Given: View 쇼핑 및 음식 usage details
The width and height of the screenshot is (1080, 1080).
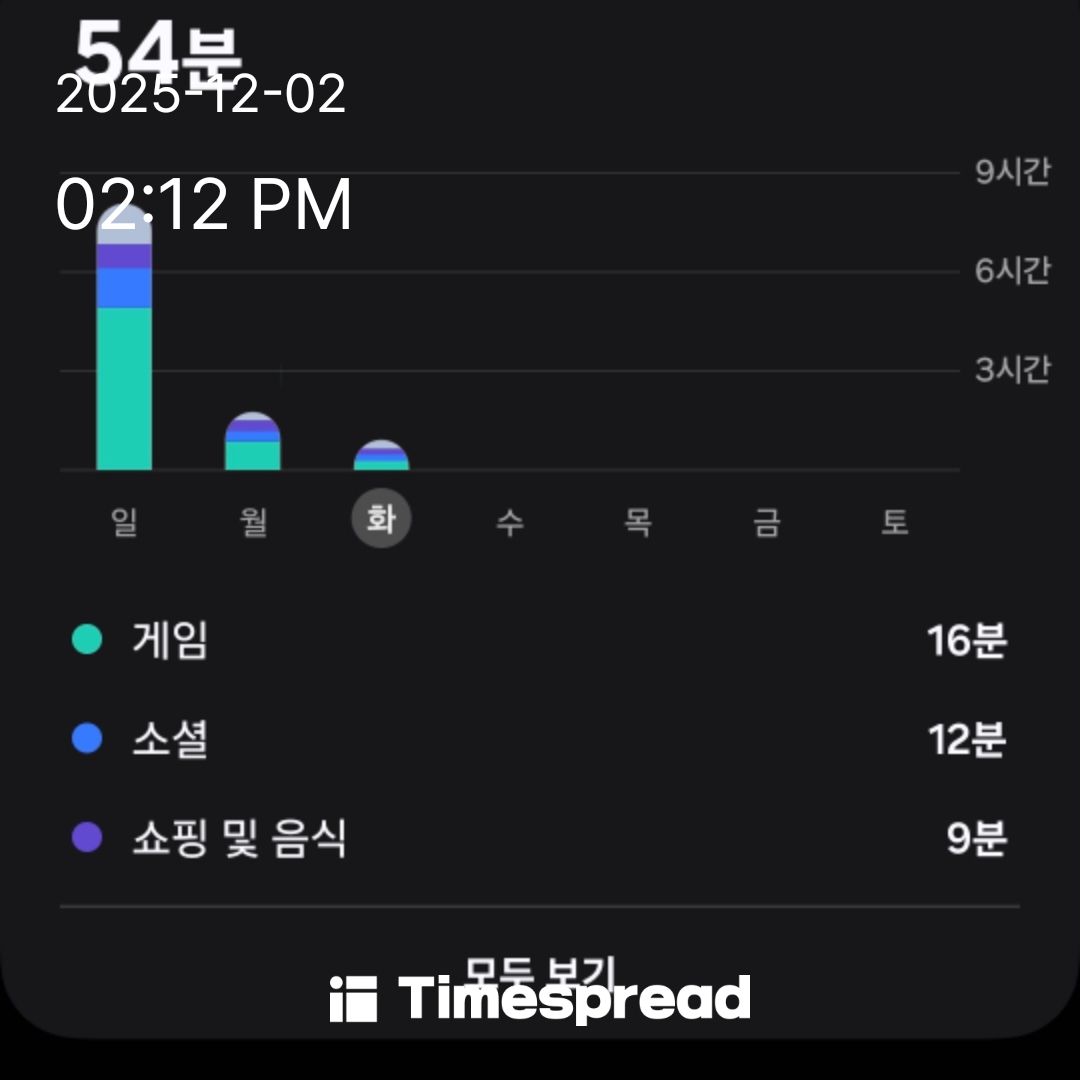Looking at the screenshot, I should point(540,839).
